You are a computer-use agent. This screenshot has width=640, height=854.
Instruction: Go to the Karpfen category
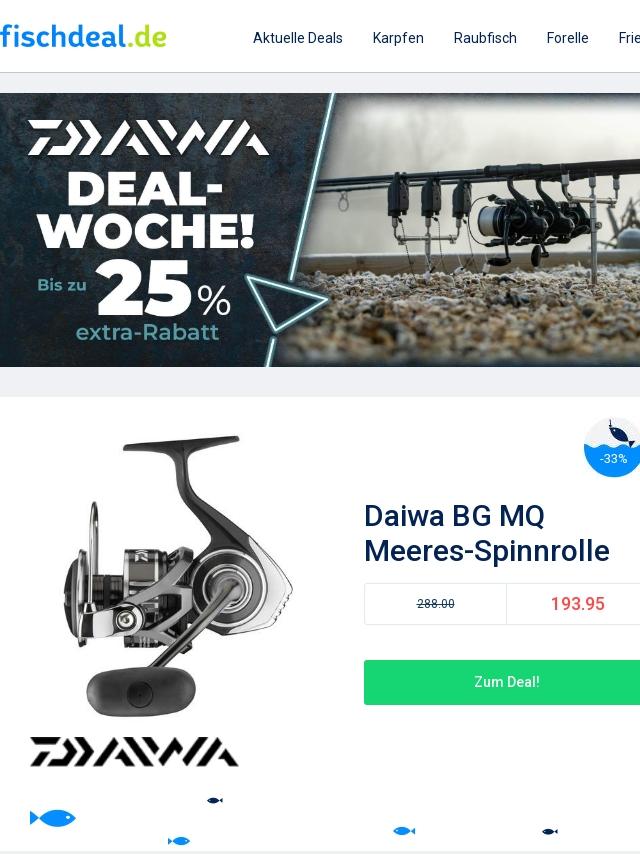coord(398,38)
